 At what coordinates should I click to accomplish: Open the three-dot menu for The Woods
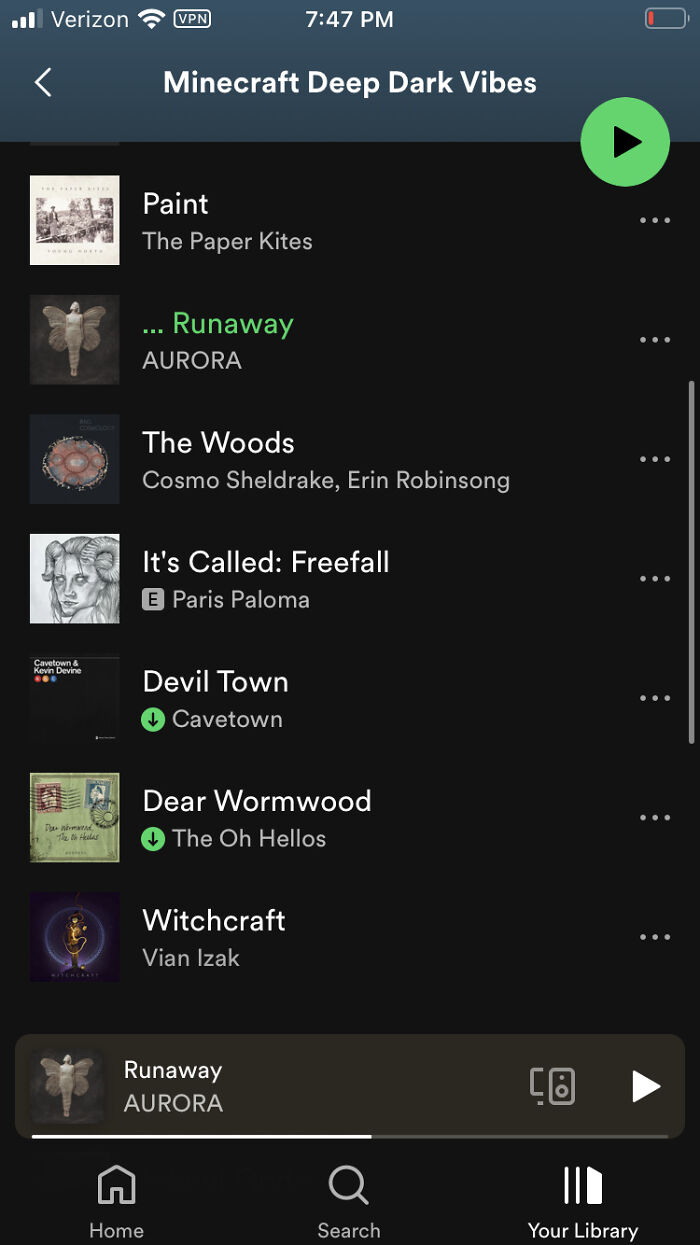click(654, 460)
